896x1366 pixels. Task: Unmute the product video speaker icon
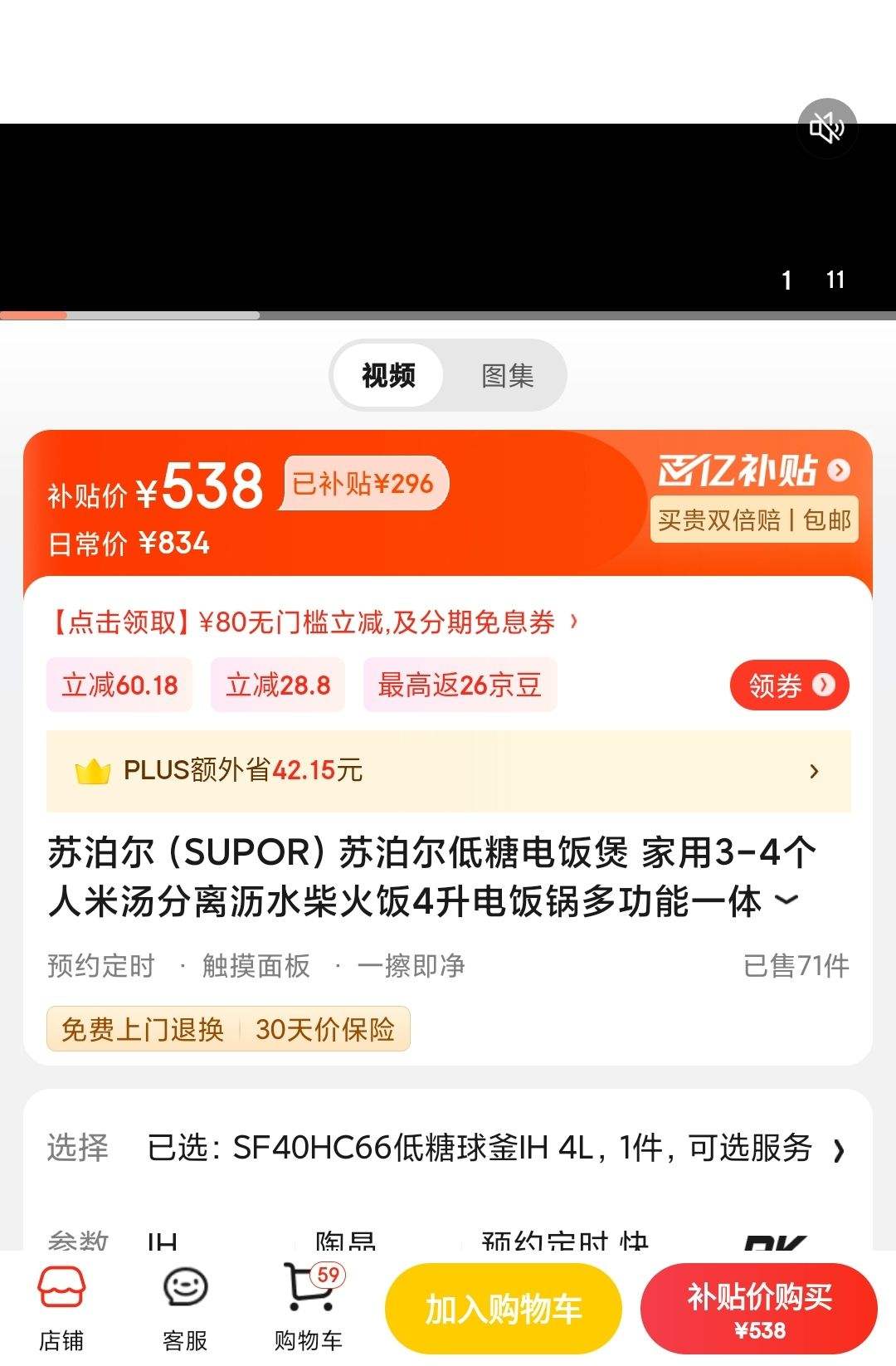coord(827,125)
